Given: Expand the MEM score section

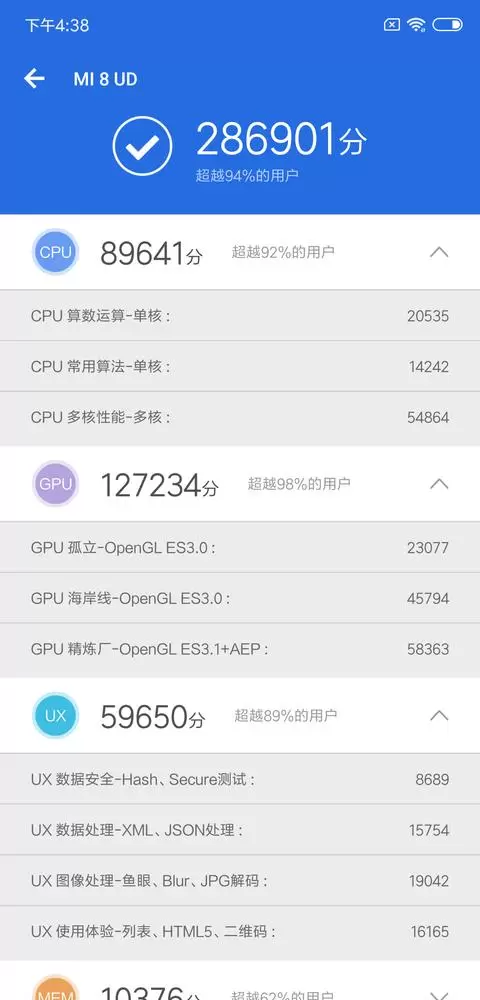Looking at the screenshot, I should pyautogui.click(x=439, y=995).
